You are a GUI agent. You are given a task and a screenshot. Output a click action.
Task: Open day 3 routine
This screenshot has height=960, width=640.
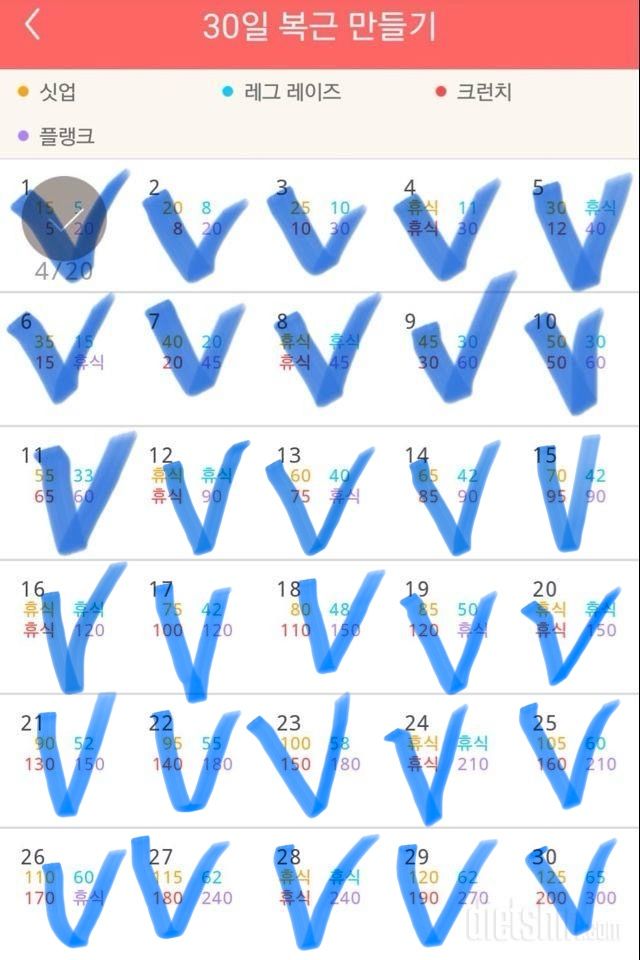click(x=320, y=224)
